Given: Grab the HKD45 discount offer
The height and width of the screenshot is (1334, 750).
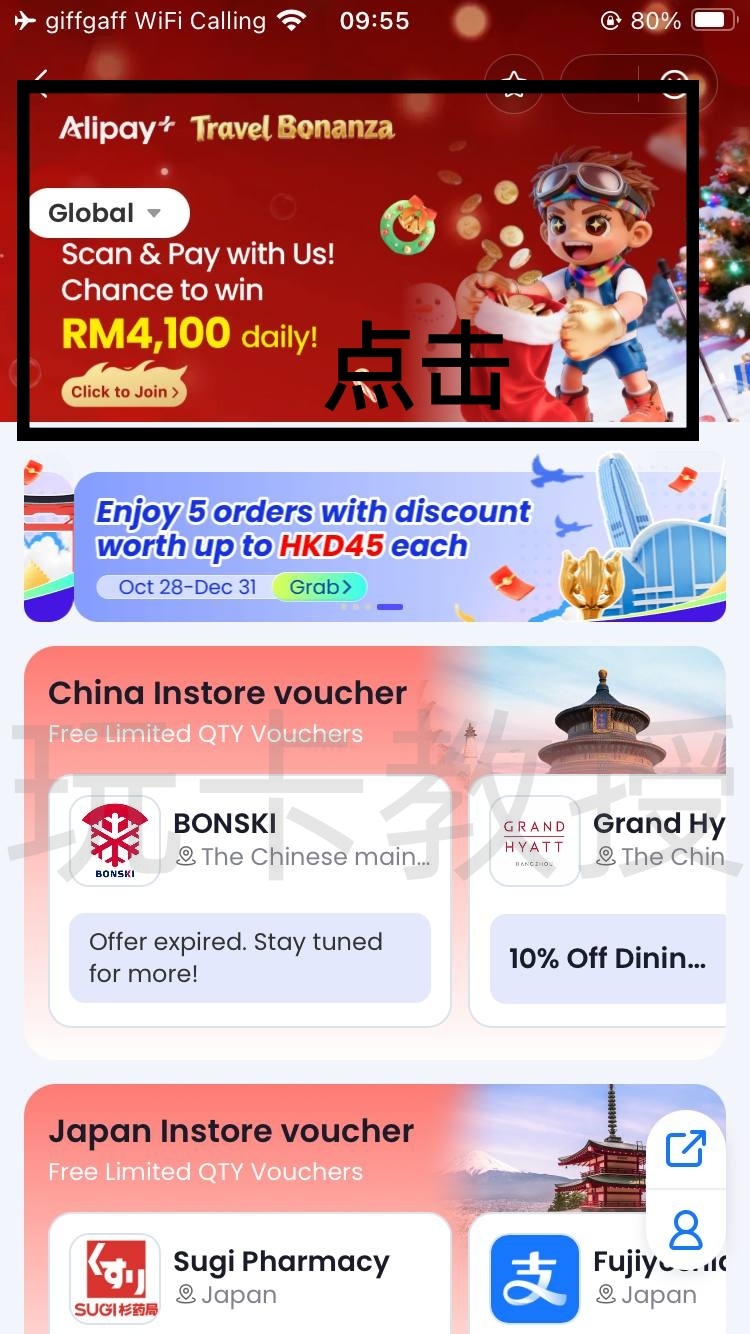Looking at the screenshot, I should pyautogui.click(x=320, y=587).
